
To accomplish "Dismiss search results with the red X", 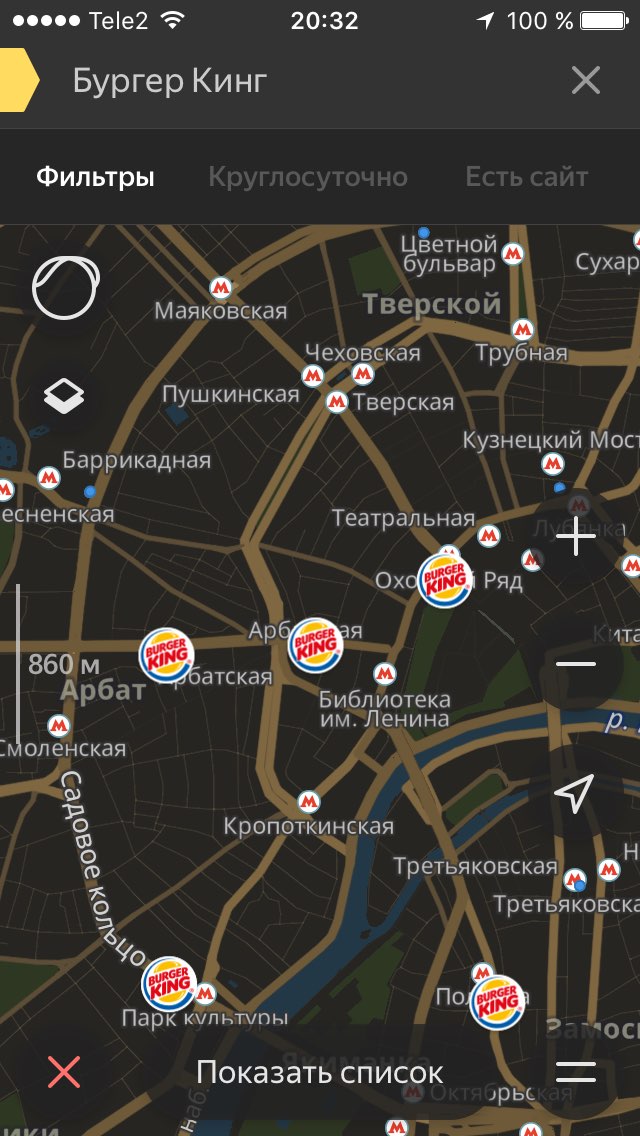I will [64, 1072].
